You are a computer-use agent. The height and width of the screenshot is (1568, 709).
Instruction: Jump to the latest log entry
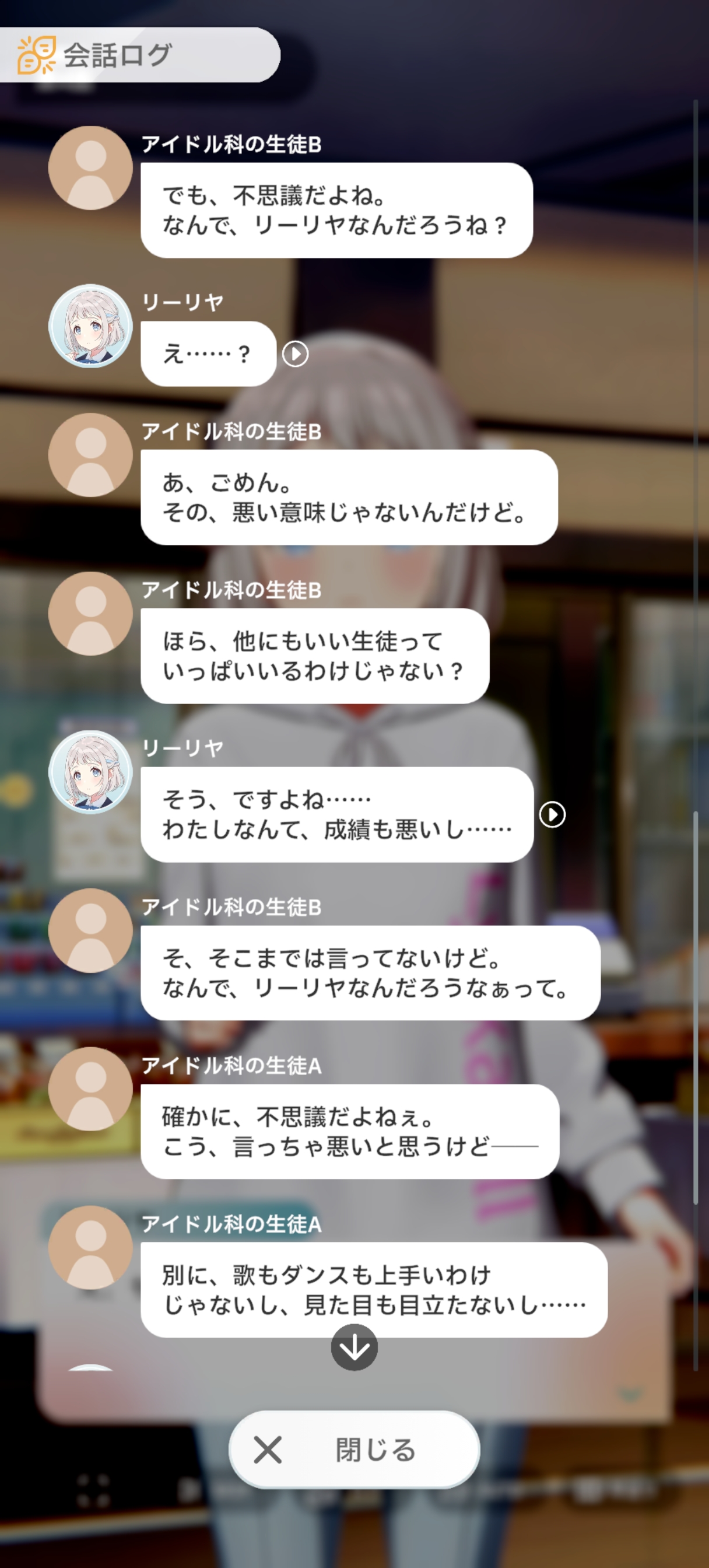point(354,1347)
